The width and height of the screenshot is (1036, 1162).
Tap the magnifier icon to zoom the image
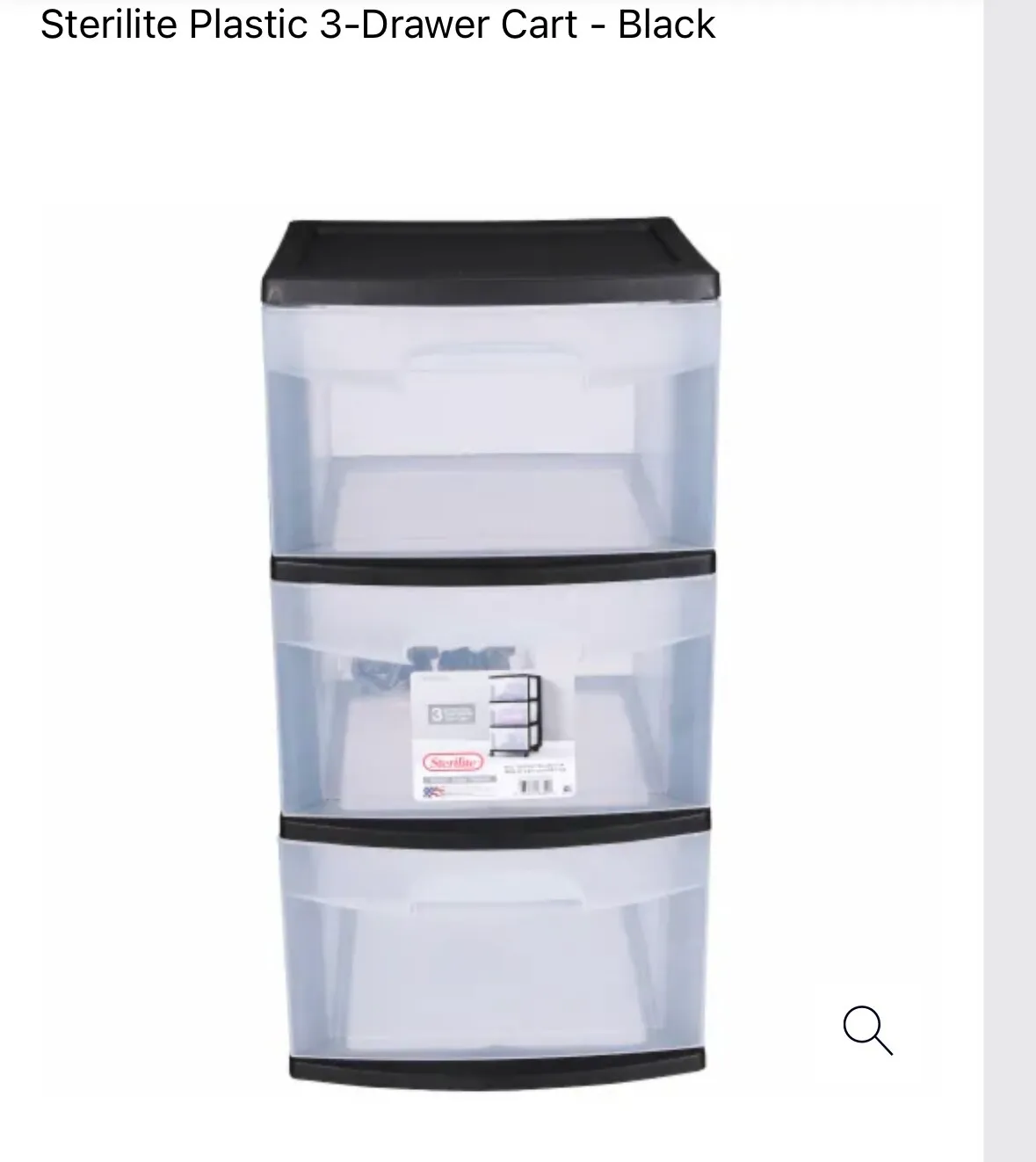click(x=867, y=1030)
